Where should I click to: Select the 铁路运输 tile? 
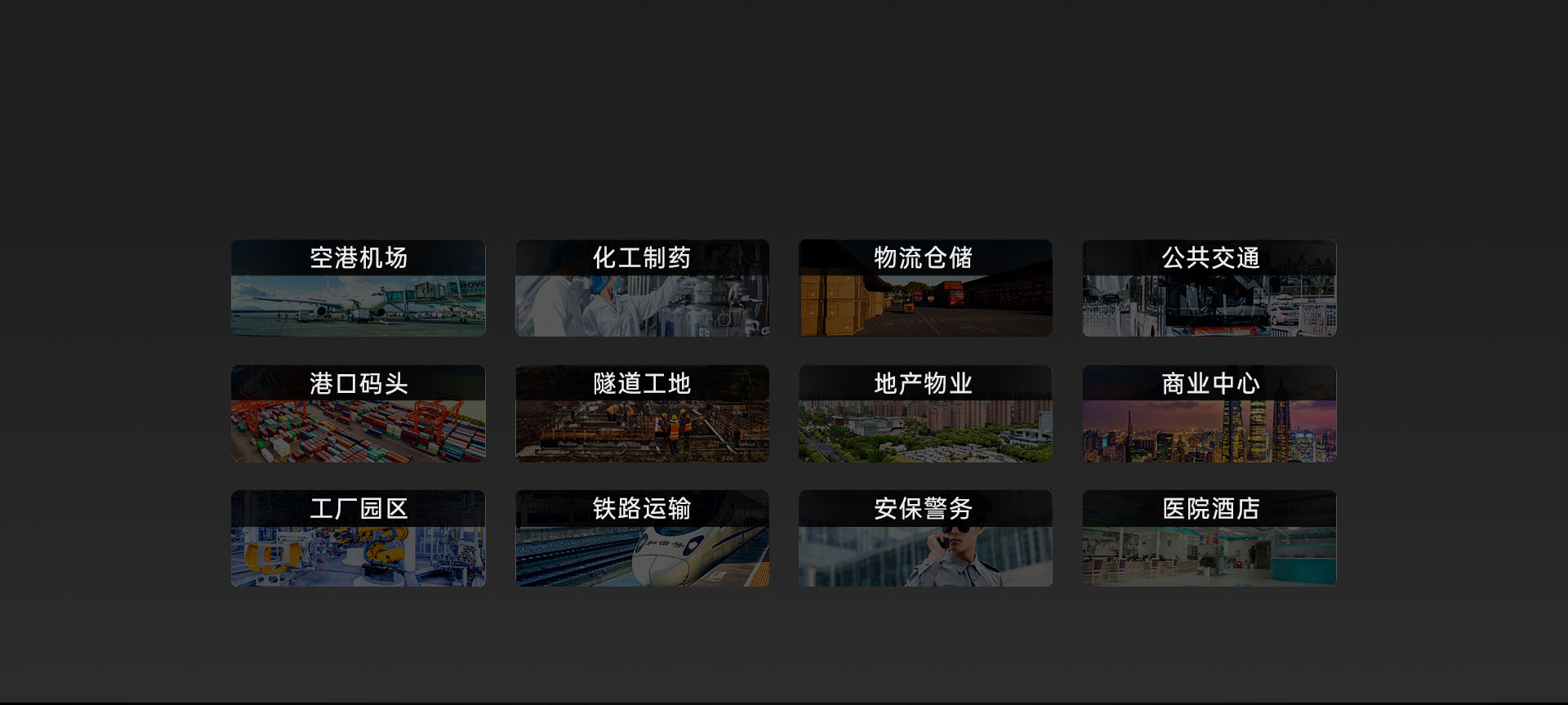pos(642,538)
